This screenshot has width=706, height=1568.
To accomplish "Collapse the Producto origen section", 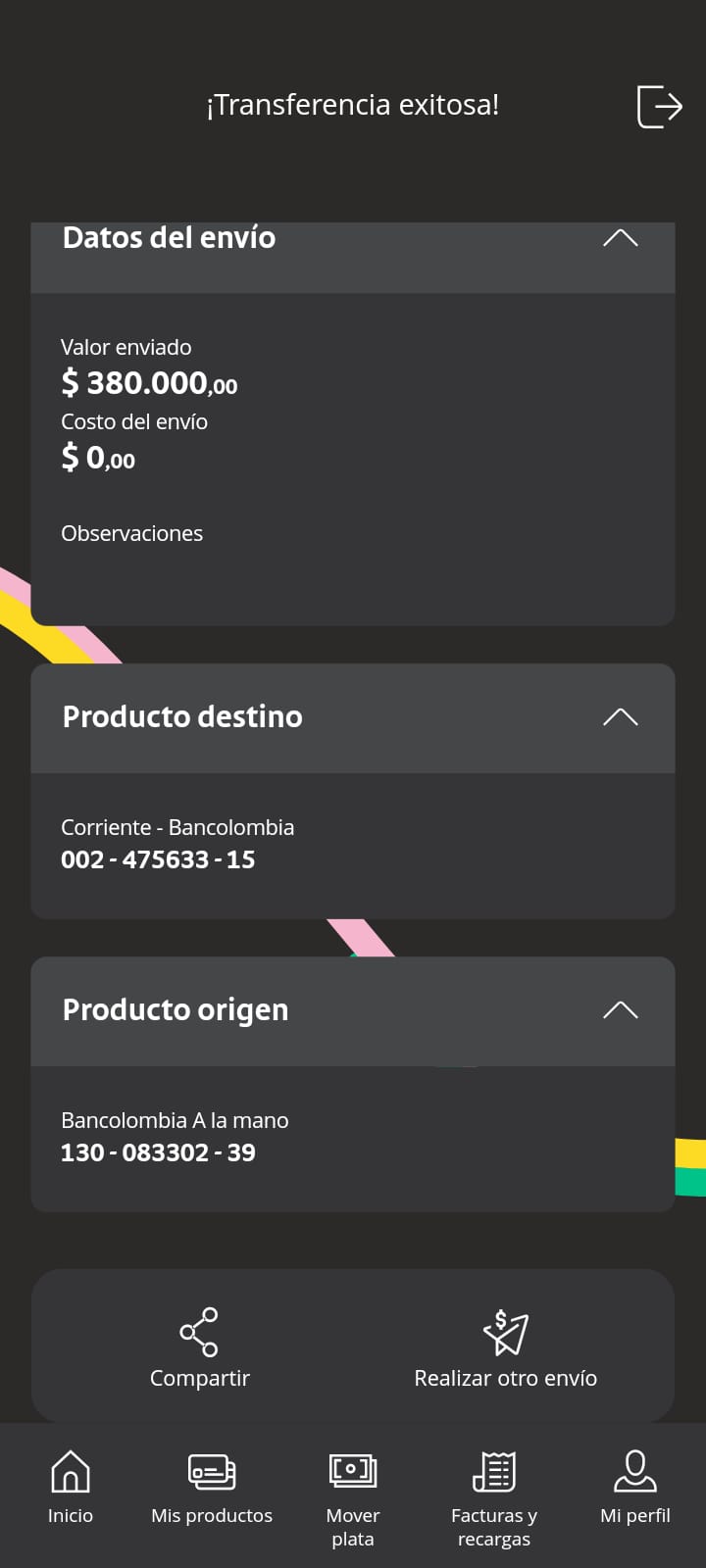I will (620, 1010).
